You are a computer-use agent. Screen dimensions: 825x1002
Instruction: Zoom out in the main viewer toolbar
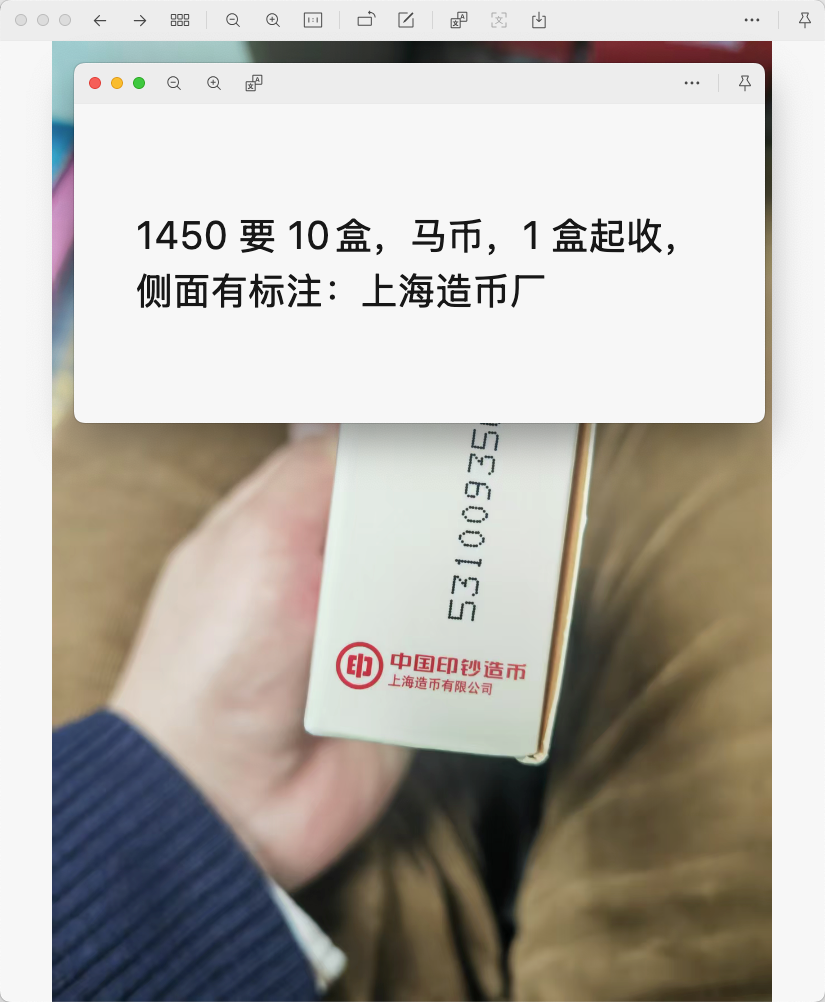pos(233,20)
